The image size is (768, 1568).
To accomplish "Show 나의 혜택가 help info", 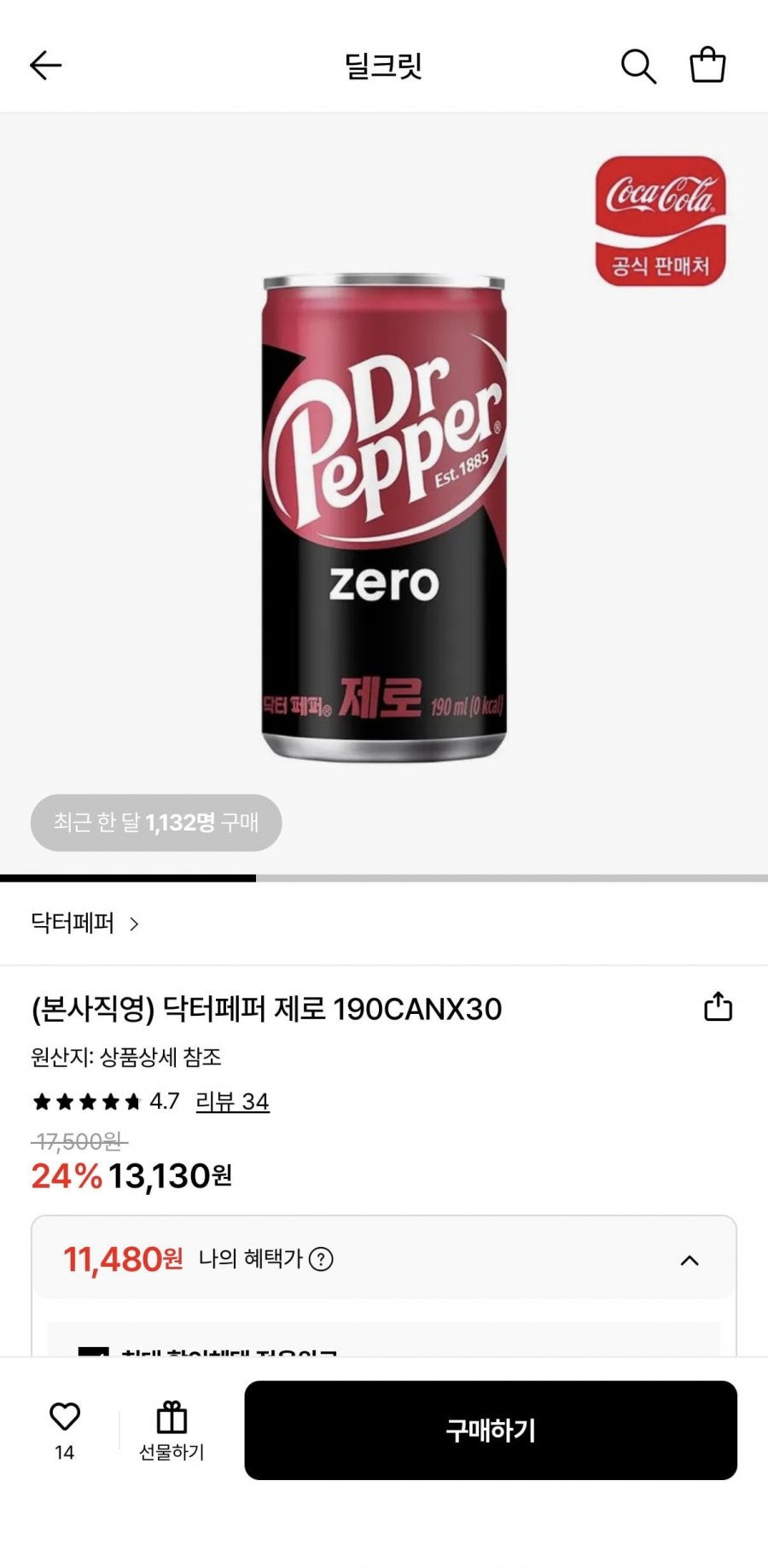I will [x=322, y=1259].
